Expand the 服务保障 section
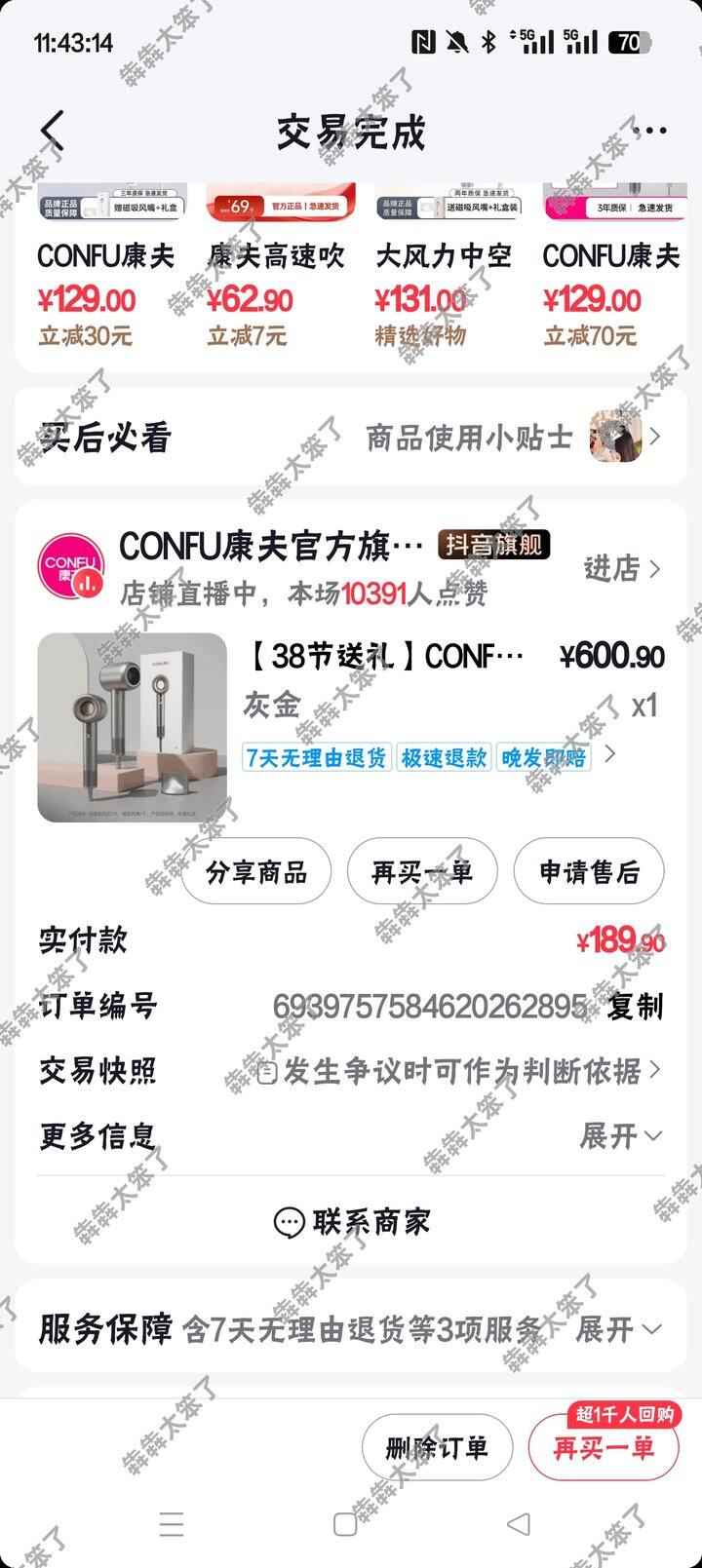The image size is (702, 1568). coord(619,1328)
